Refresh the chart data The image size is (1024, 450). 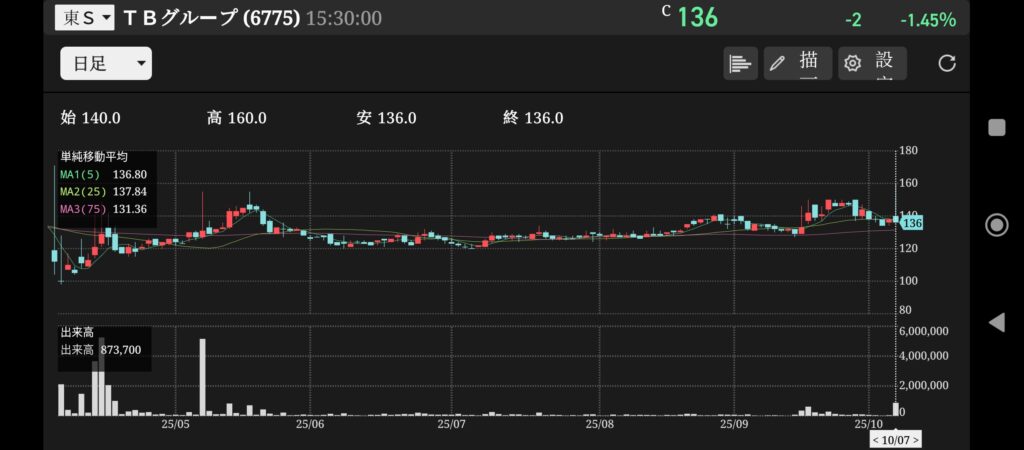946,64
